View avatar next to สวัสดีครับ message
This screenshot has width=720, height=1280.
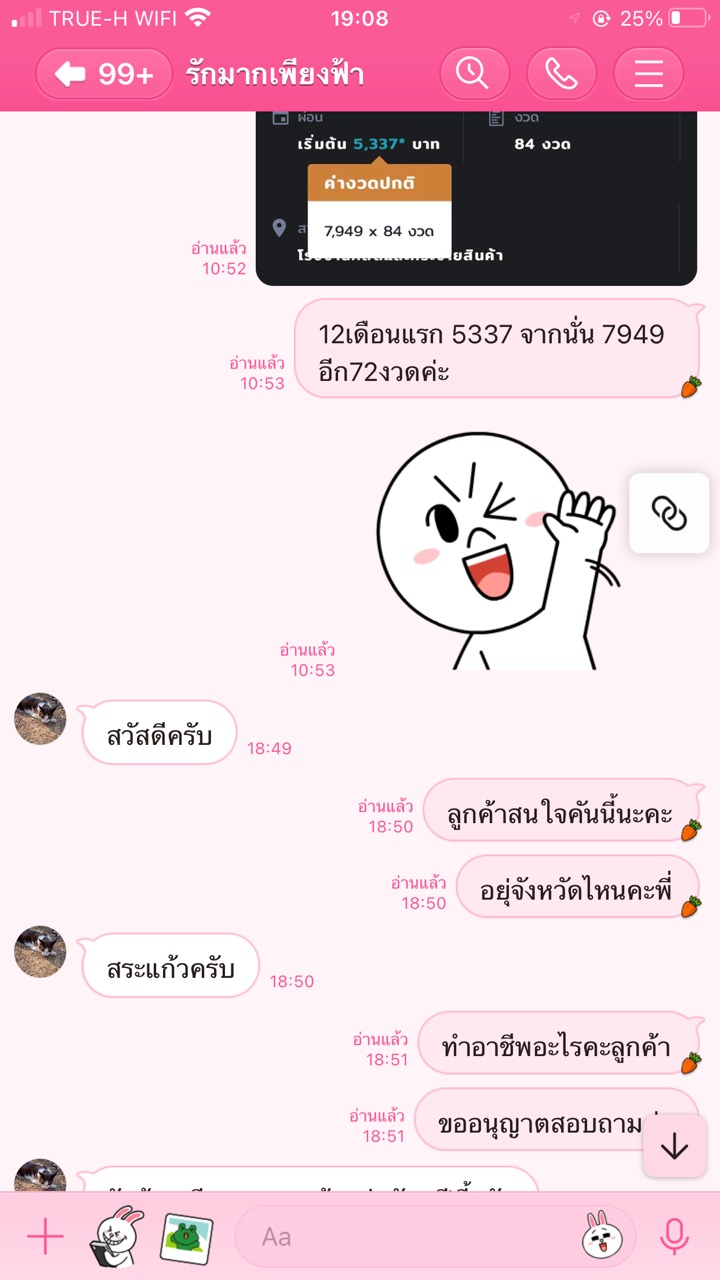[x=40, y=719]
